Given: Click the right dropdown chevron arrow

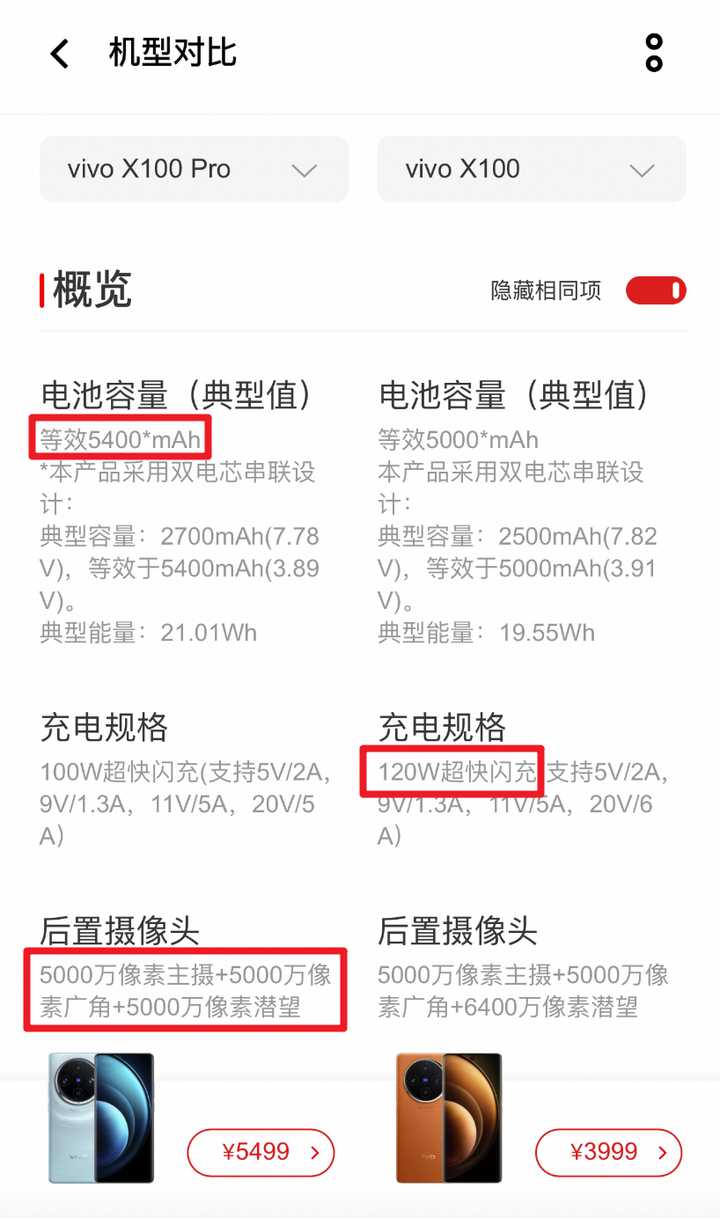Looking at the screenshot, I should click(642, 170).
